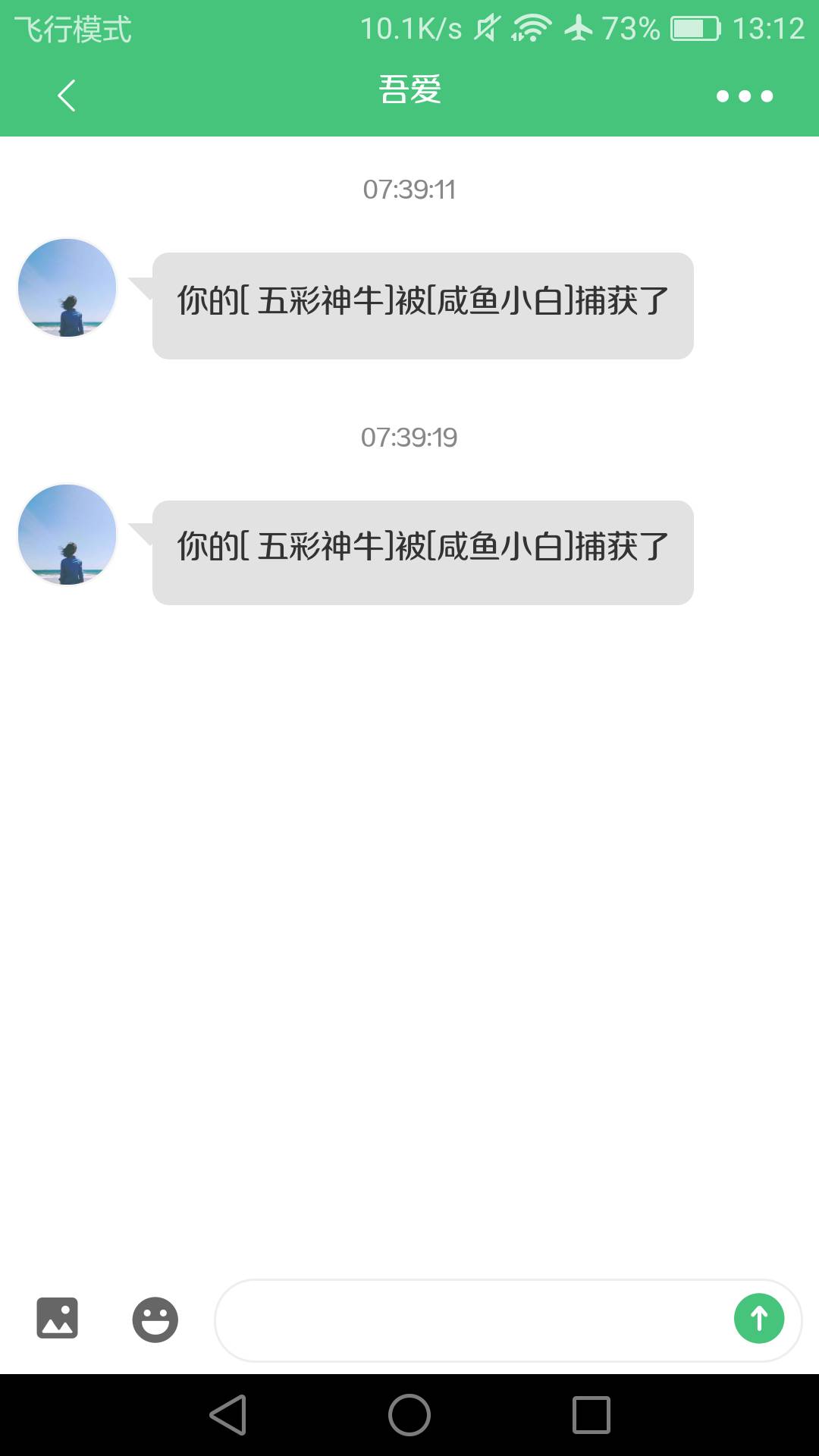This screenshot has height=1456, width=819.
Task: Go back from the 吾爱 chat
Action: pyautogui.click(x=67, y=96)
